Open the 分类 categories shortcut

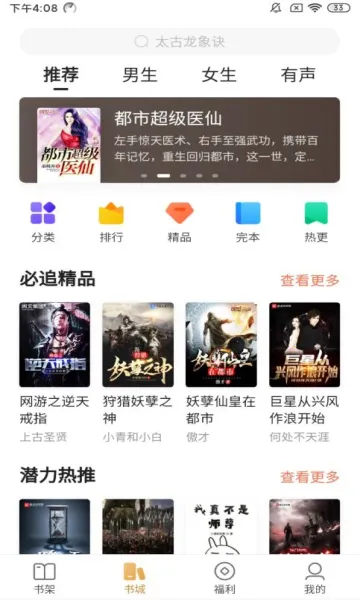coord(43,222)
